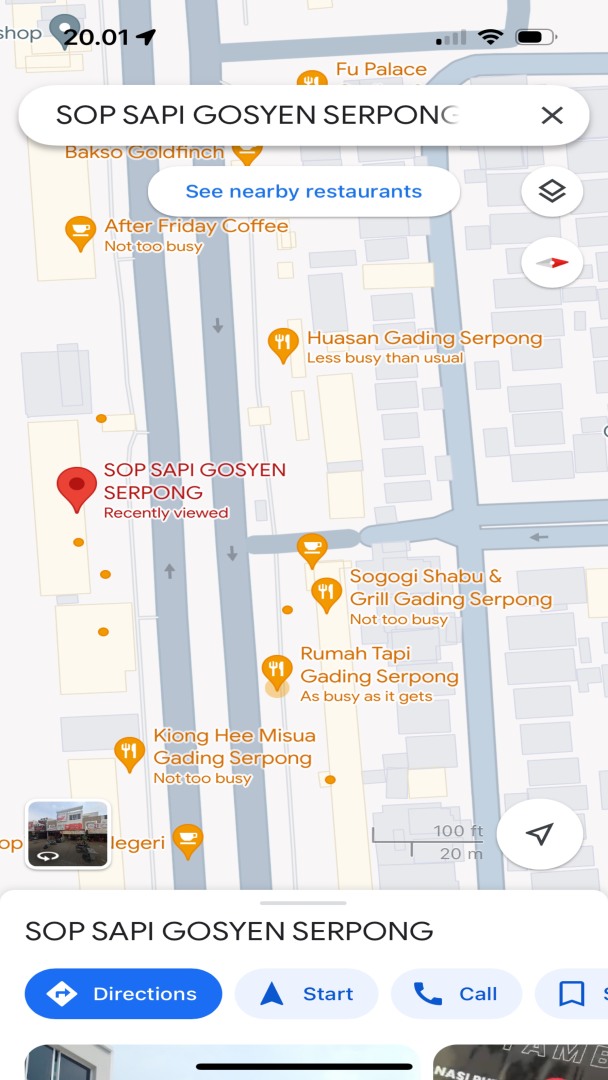Open After Friday Coffee map pin
Image resolution: width=608 pixels, height=1080 pixels.
pyautogui.click(x=81, y=233)
